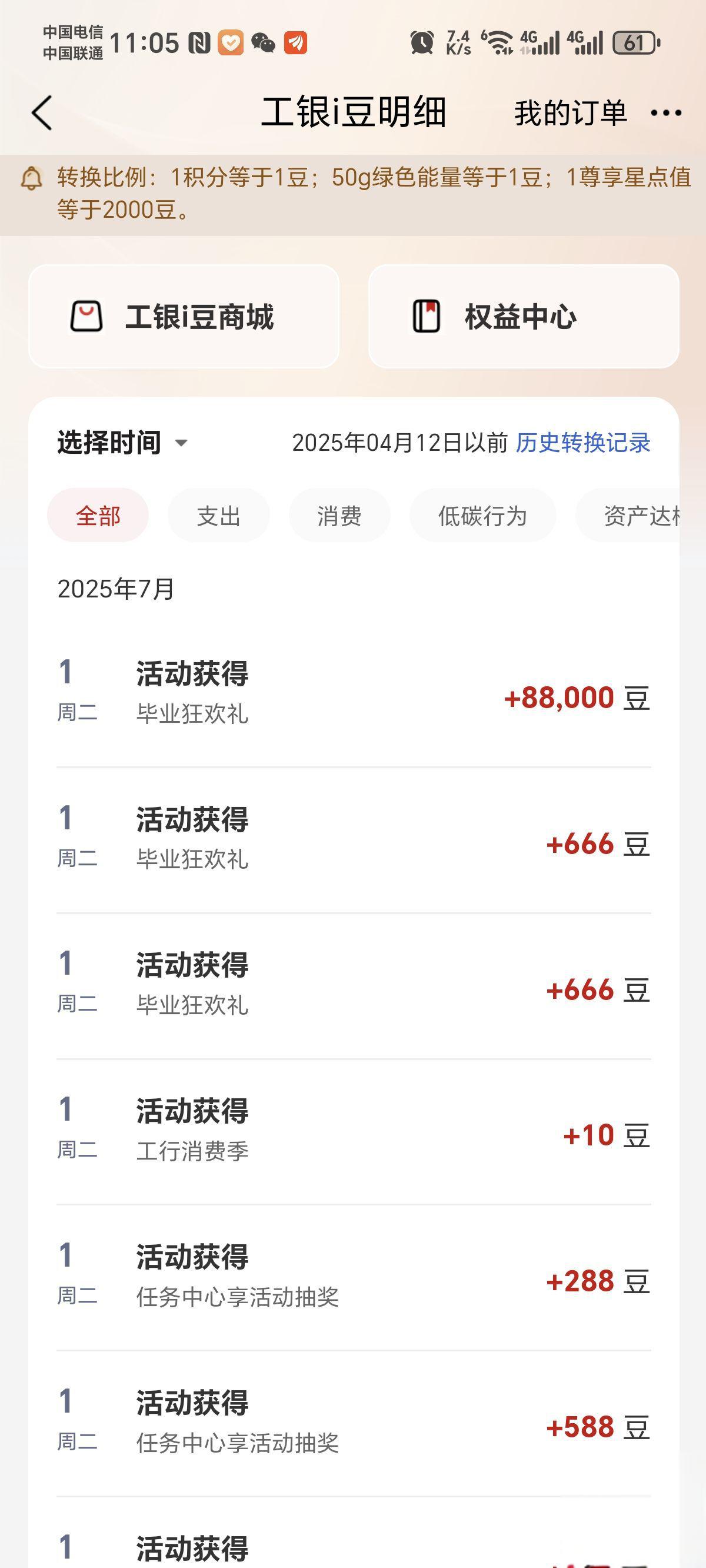Open 历史转换记录 link

pos(583,443)
